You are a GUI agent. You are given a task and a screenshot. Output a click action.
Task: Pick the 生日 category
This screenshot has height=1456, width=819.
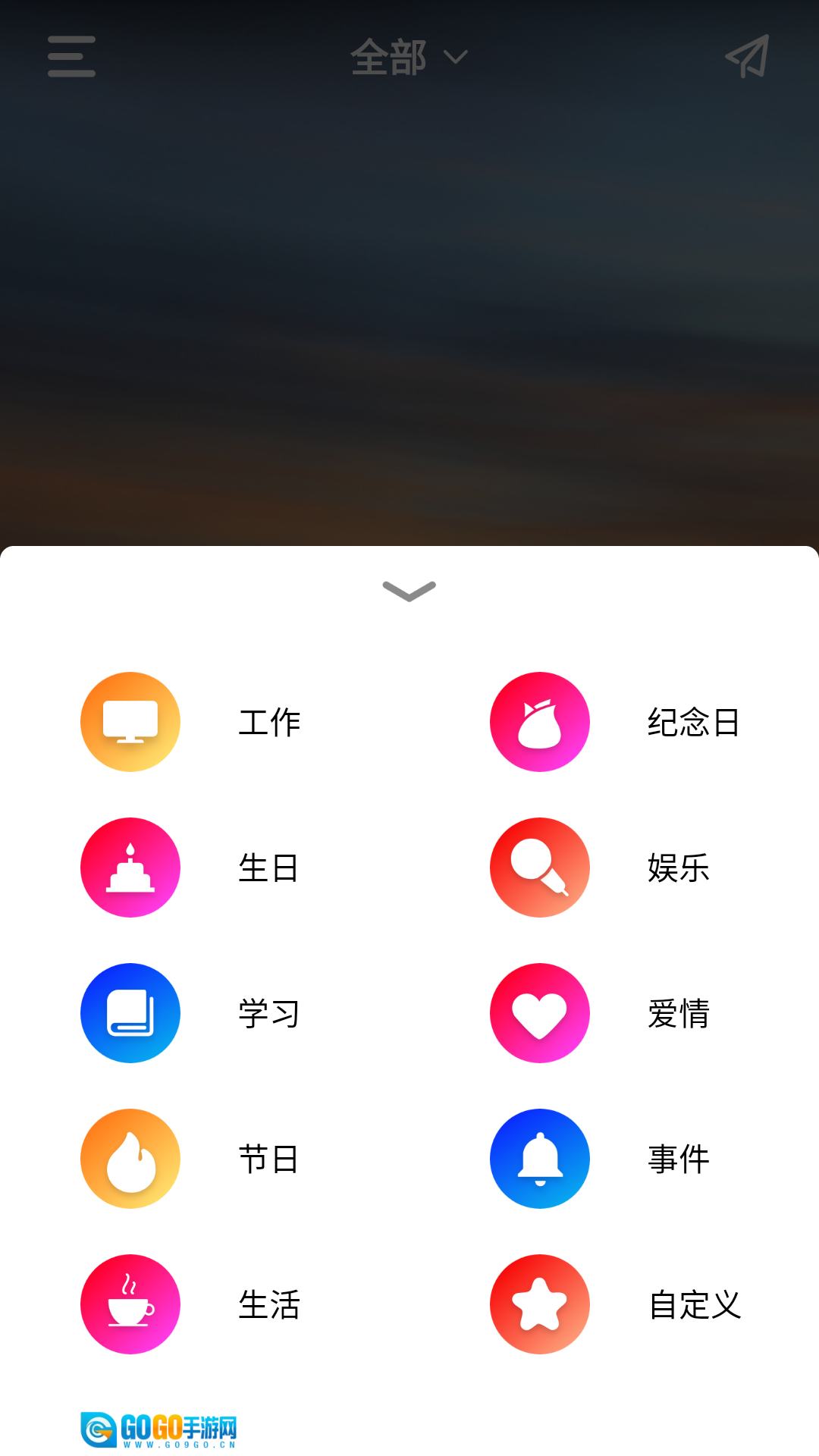tap(130, 868)
